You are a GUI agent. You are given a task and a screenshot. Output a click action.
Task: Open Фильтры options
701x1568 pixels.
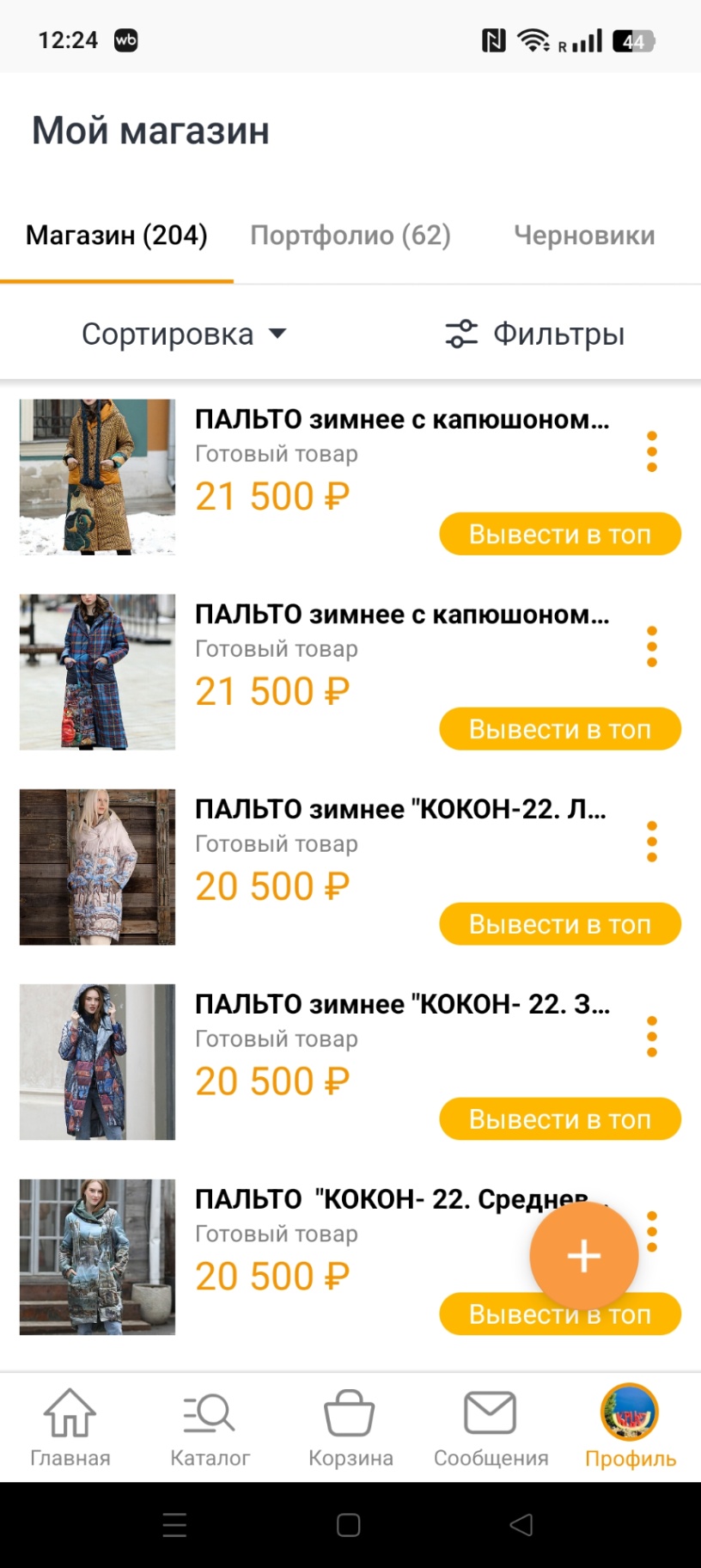pos(534,334)
